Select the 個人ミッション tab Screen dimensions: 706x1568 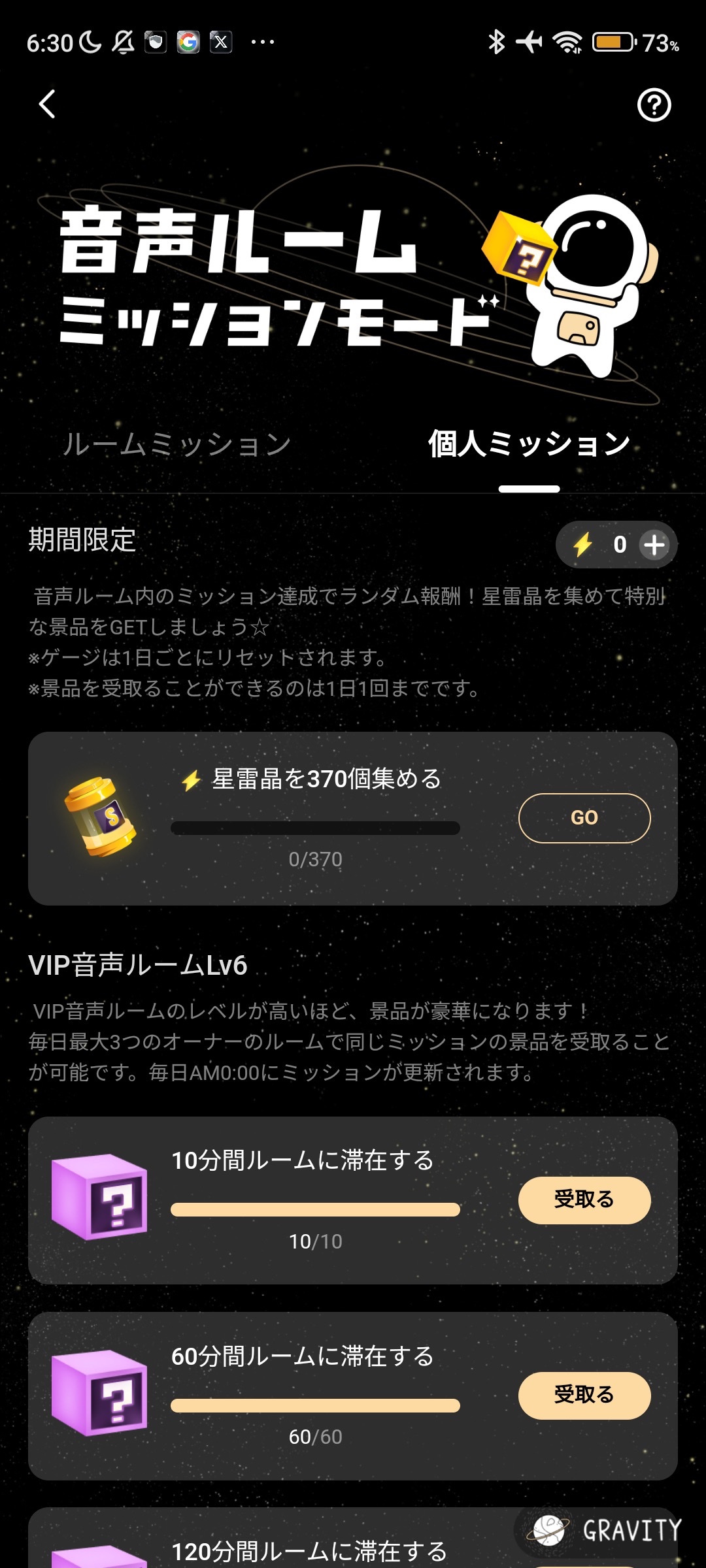coord(529,444)
